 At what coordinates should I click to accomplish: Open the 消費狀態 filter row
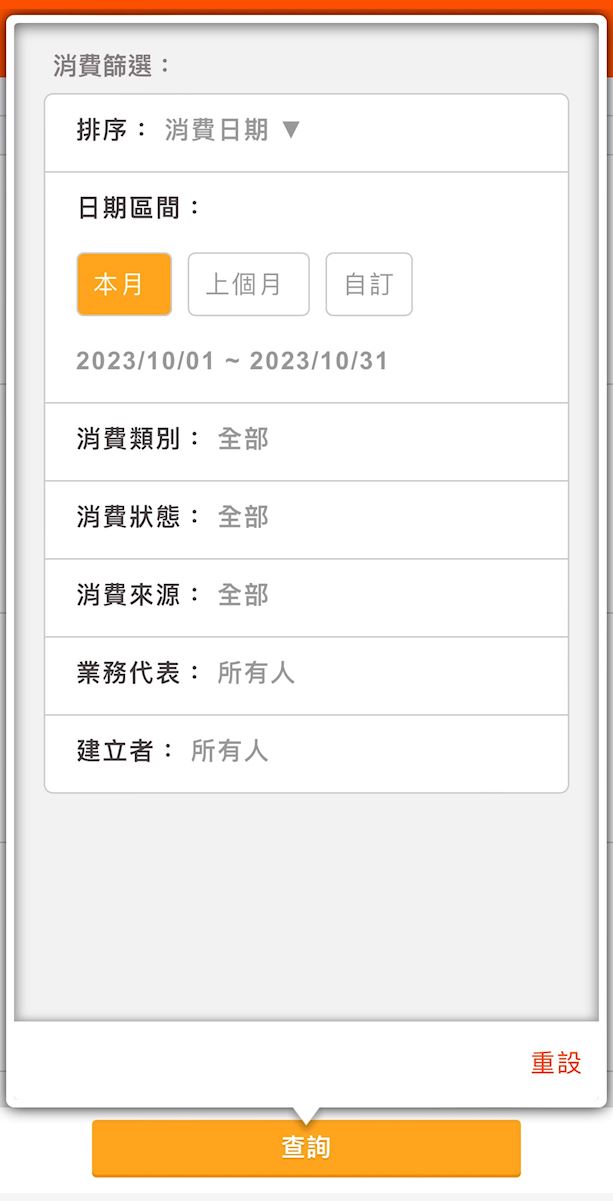pyautogui.click(x=306, y=518)
